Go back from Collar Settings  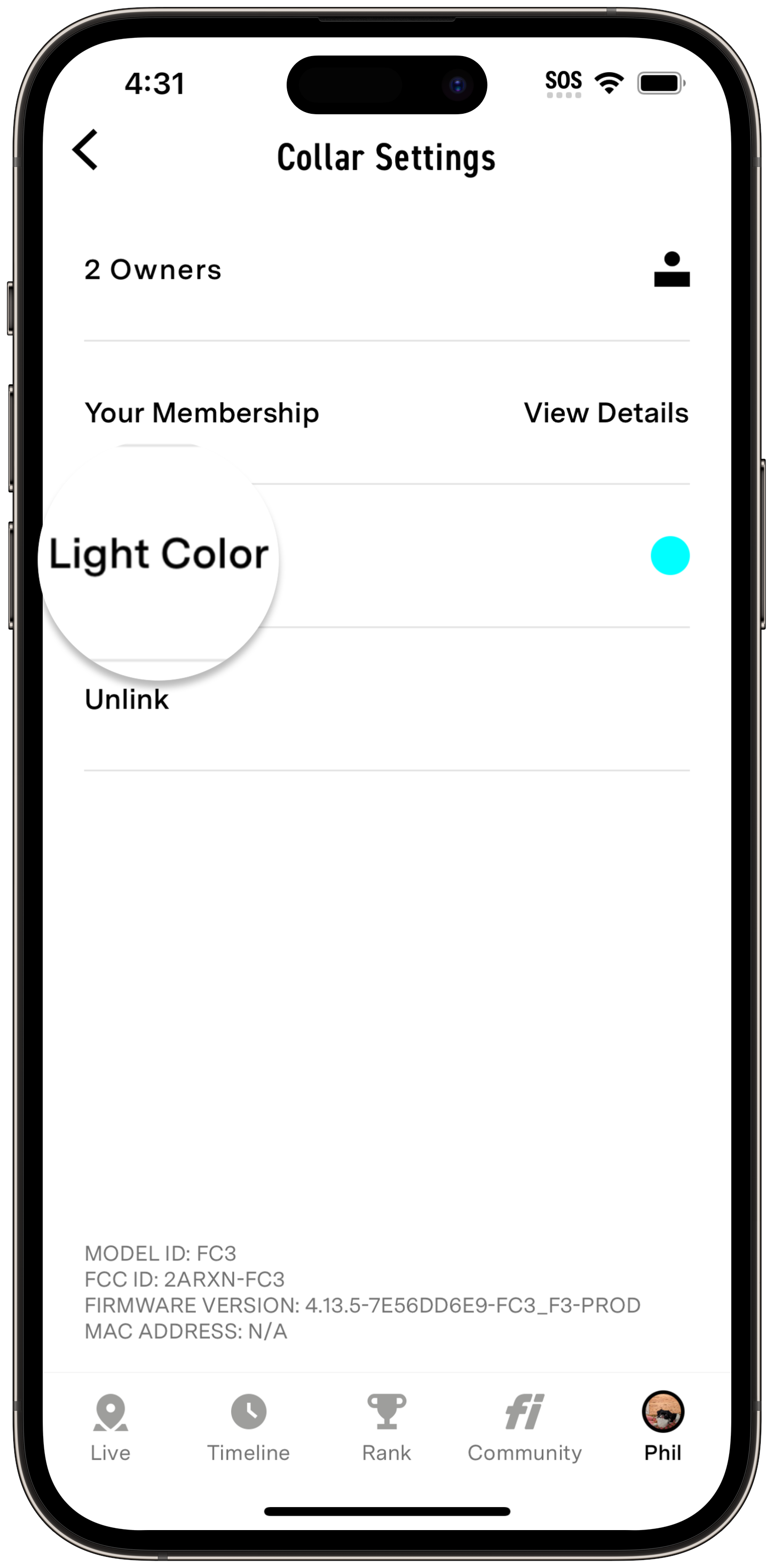[x=85, y=150]
